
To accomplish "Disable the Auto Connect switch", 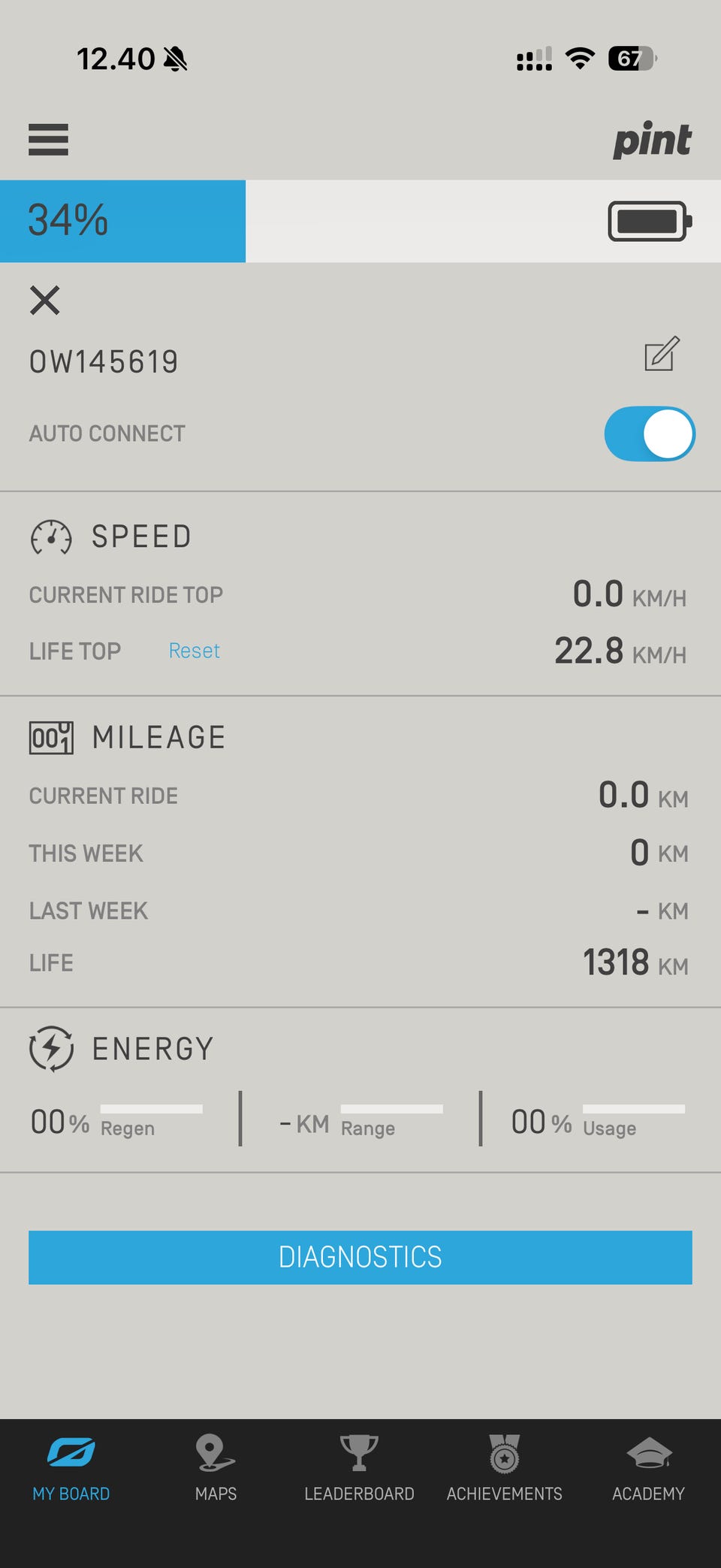I will pos(649,434).
